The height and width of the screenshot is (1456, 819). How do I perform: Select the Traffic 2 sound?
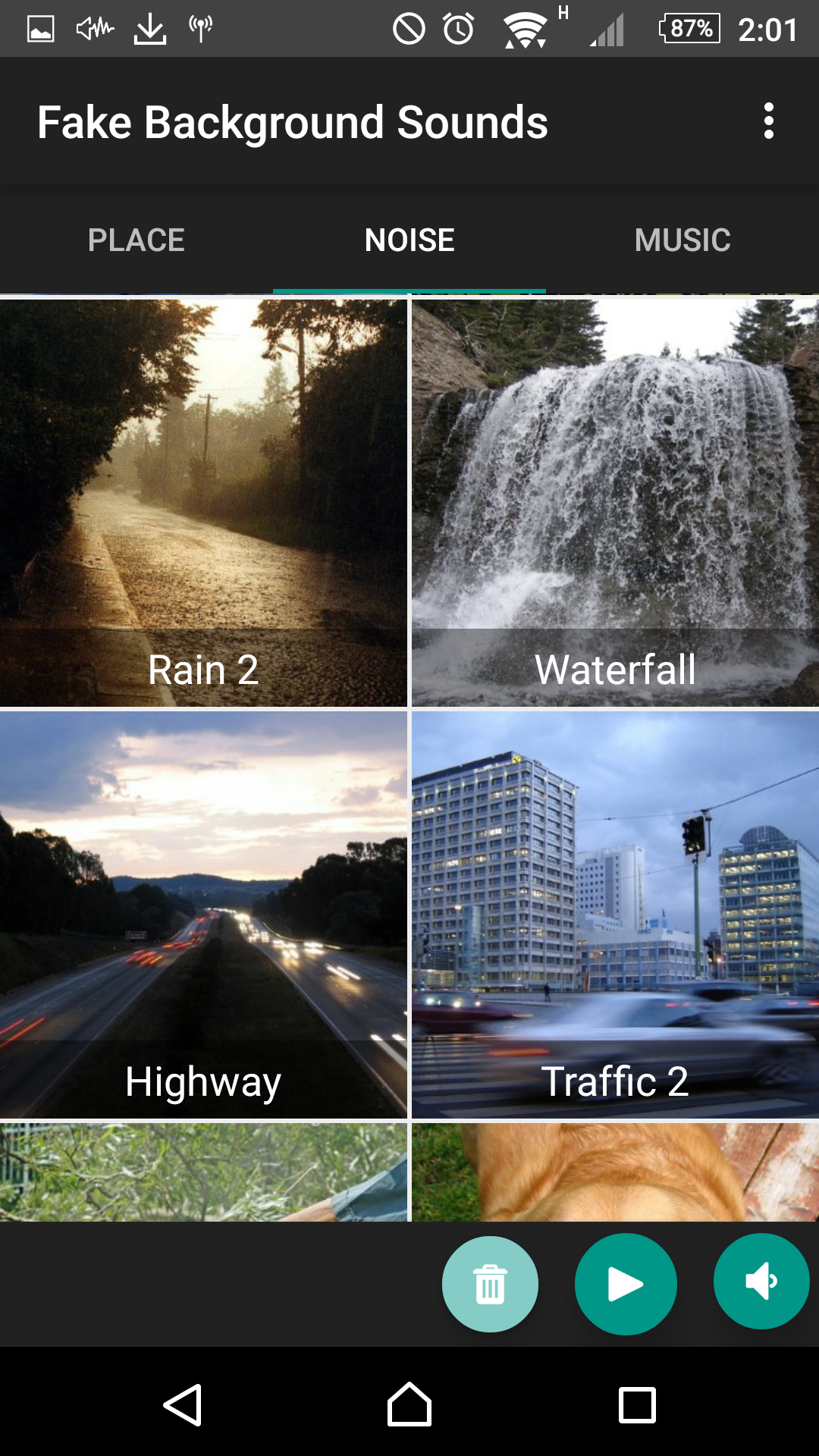615,915
